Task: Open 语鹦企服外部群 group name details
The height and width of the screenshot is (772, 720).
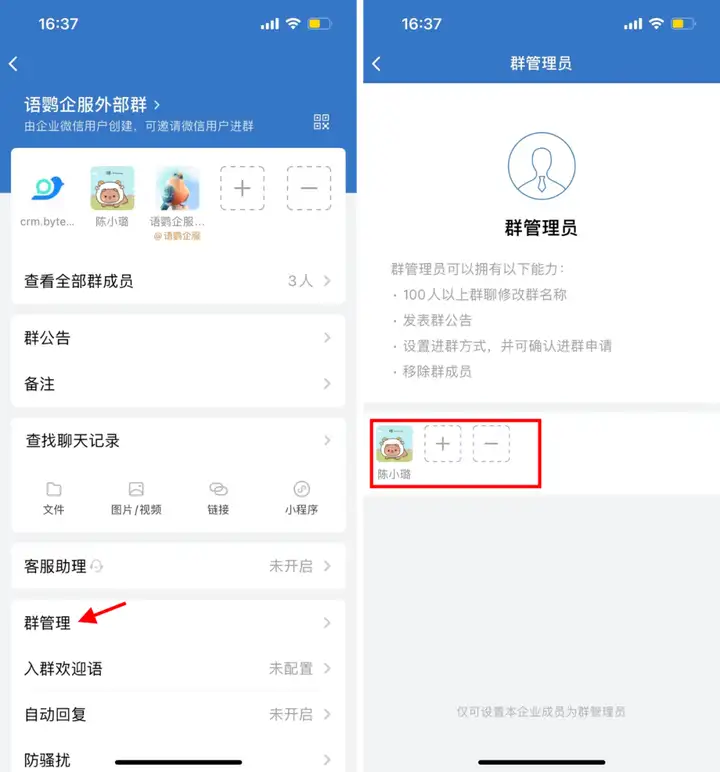Action: click(92, 104)
